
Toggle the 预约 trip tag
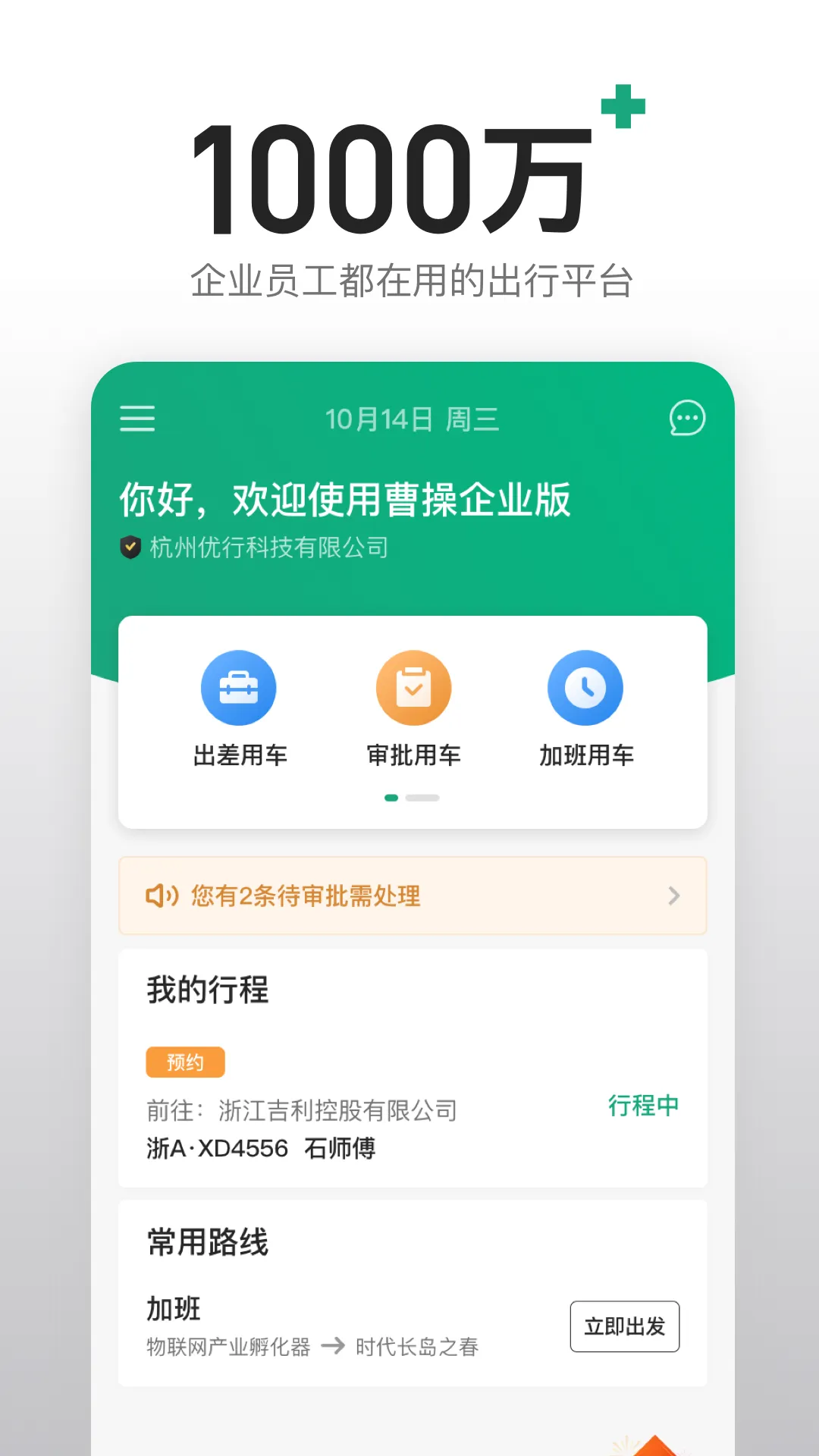click(184, 1062)
